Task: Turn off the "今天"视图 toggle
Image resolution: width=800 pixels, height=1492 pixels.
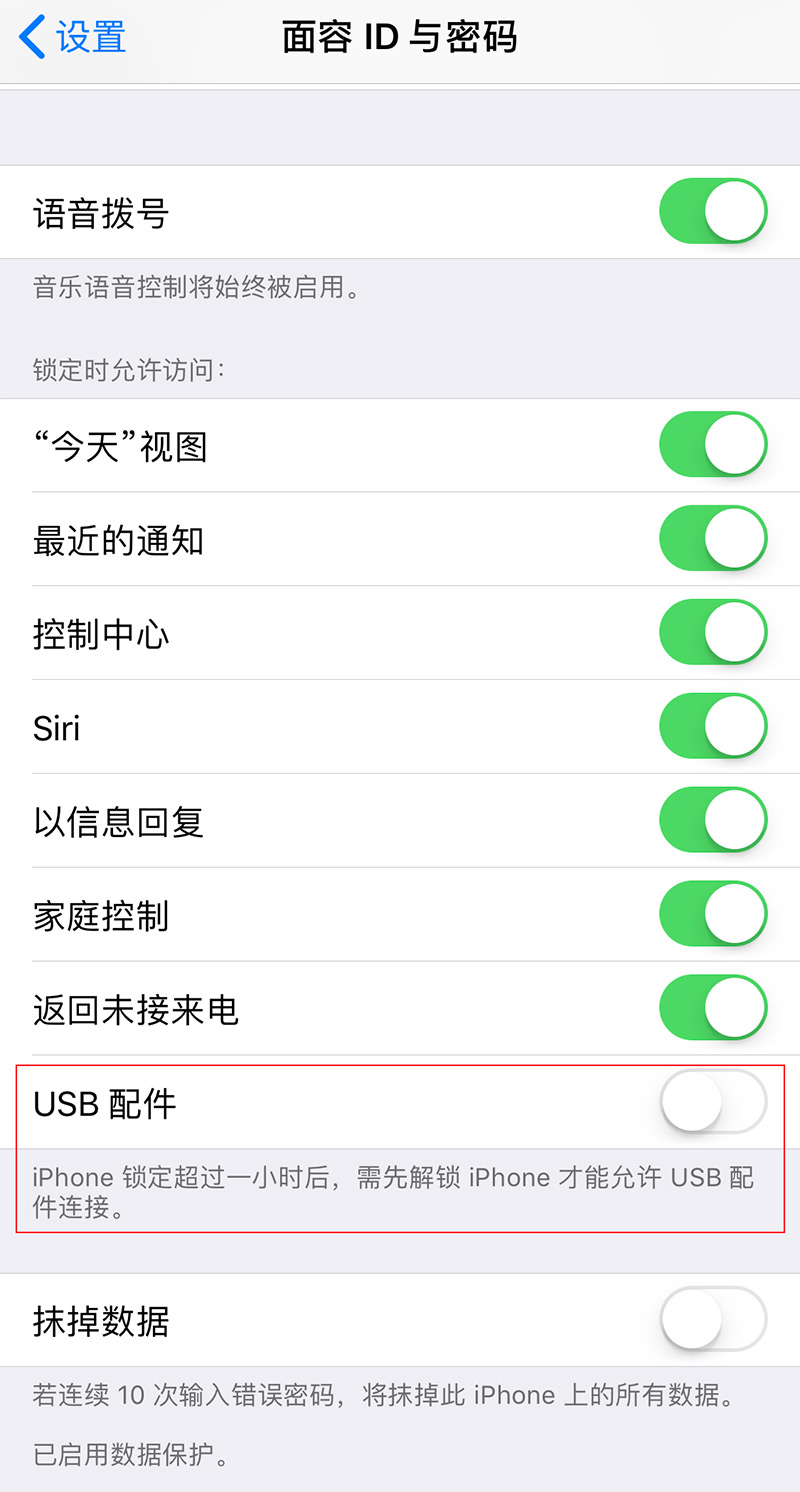Action: [x=713, y=445]
